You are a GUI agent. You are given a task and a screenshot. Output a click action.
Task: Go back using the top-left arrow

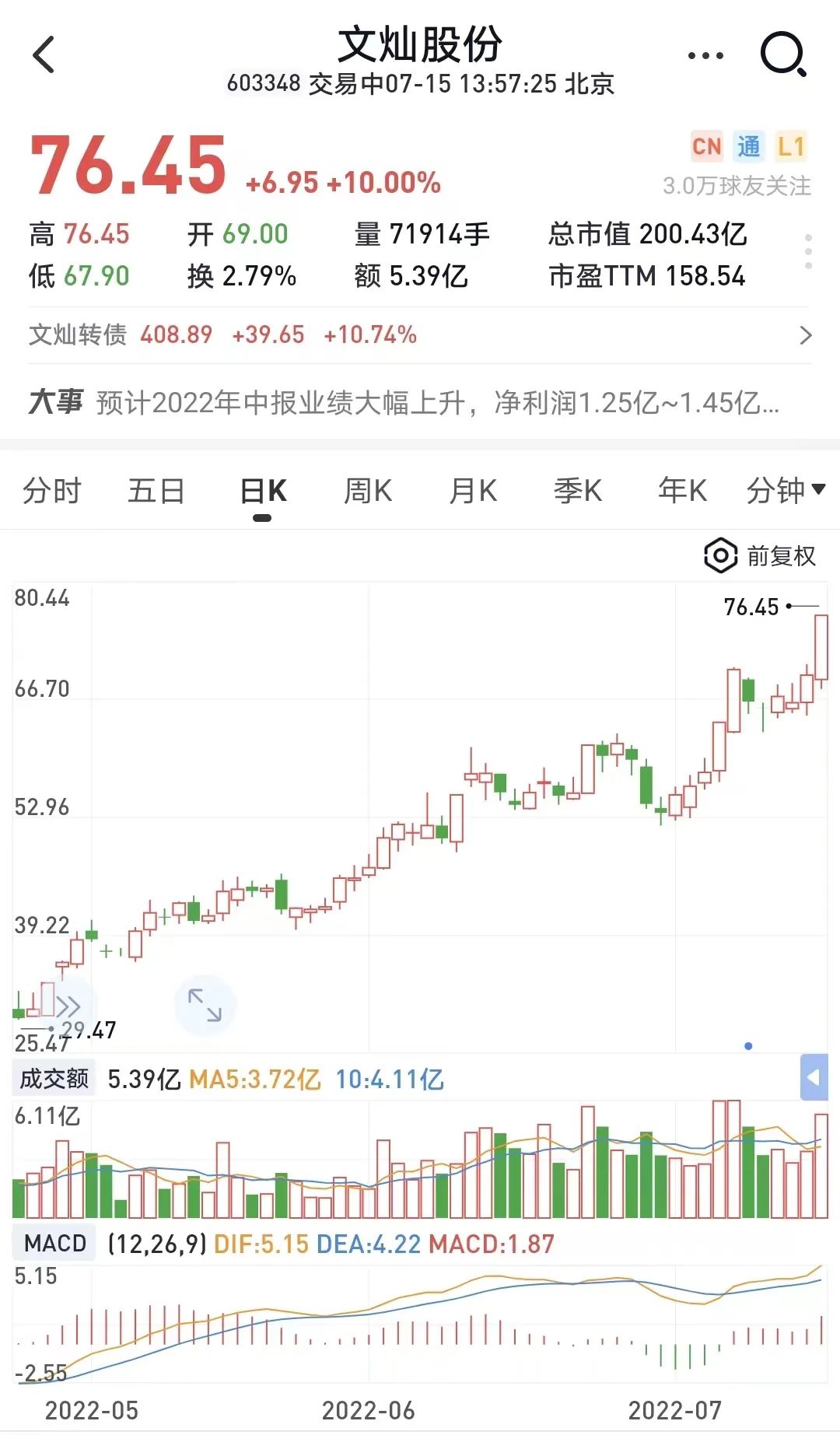coord(44,54)
